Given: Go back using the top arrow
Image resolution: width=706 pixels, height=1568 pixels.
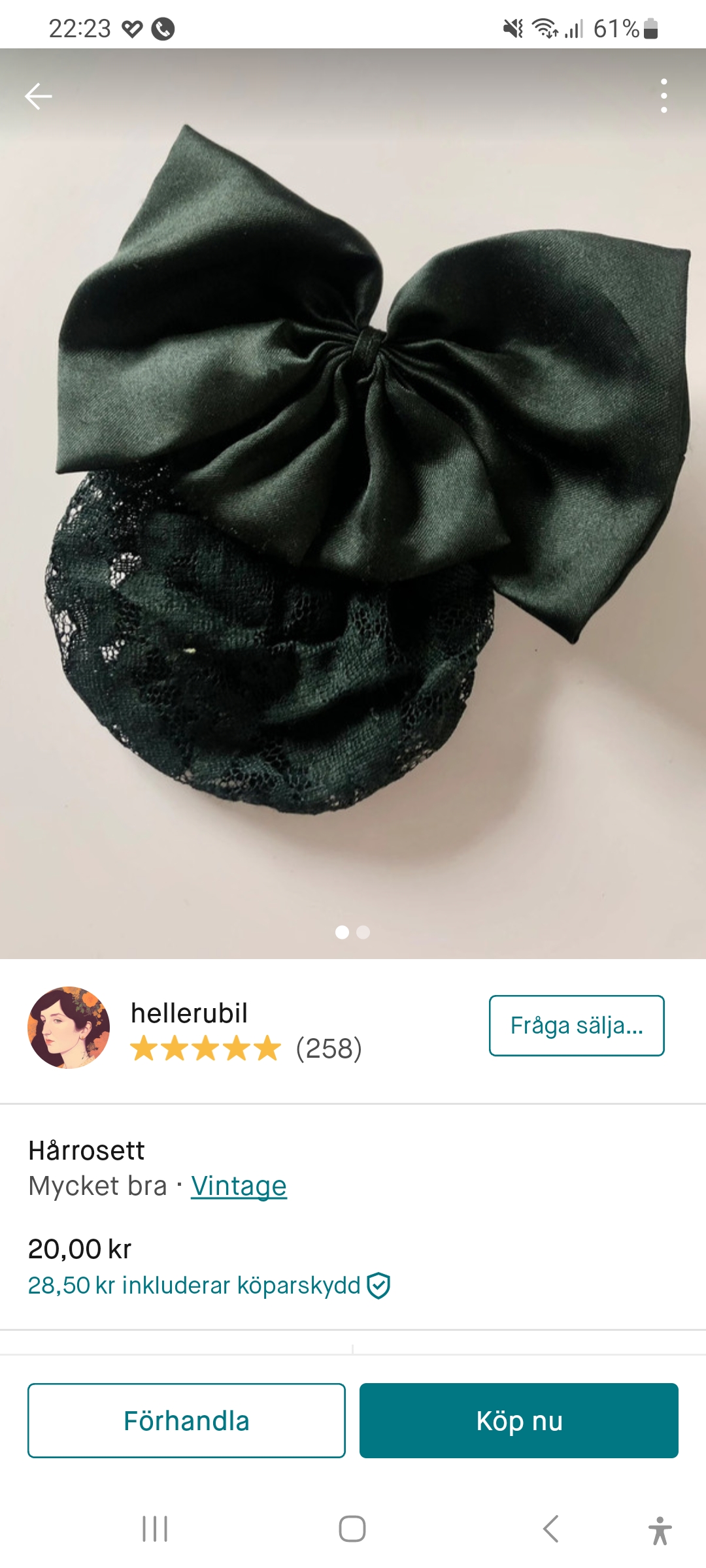Looking at the screenshot, I should click(x=38, y=96).
